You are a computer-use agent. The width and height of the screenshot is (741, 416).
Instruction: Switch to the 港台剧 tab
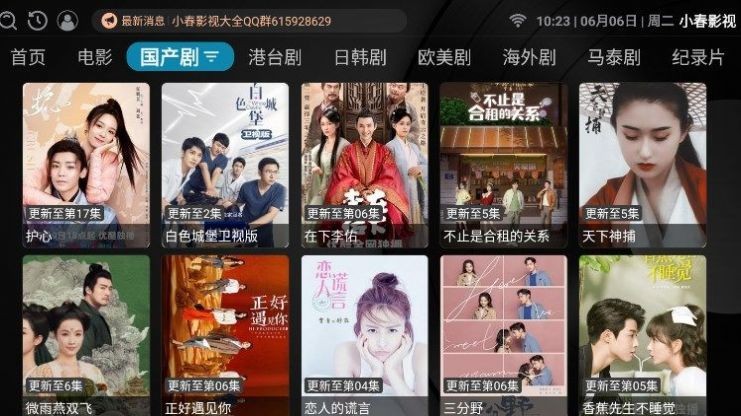coord(275,57)
